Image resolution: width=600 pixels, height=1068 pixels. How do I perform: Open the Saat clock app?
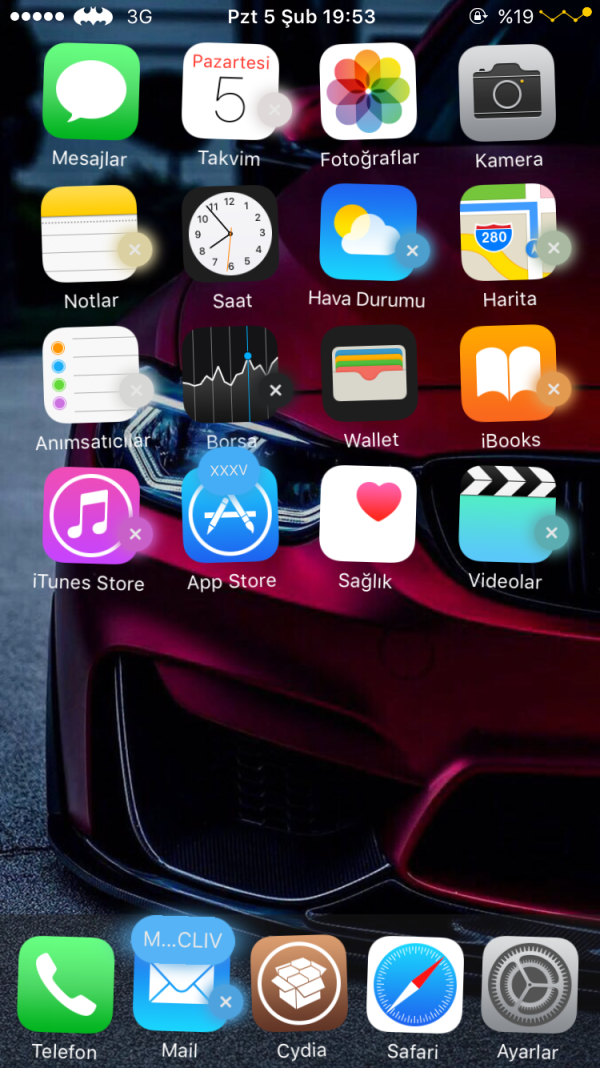(230, 233)
